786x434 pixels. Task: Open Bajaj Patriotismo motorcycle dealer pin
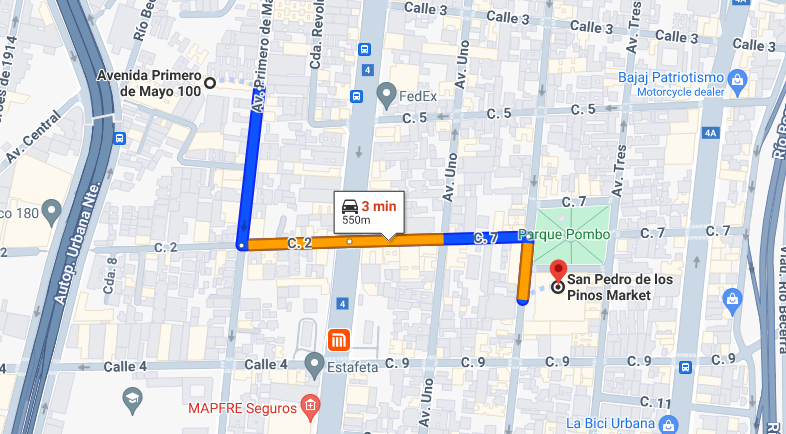click(736, 78)
